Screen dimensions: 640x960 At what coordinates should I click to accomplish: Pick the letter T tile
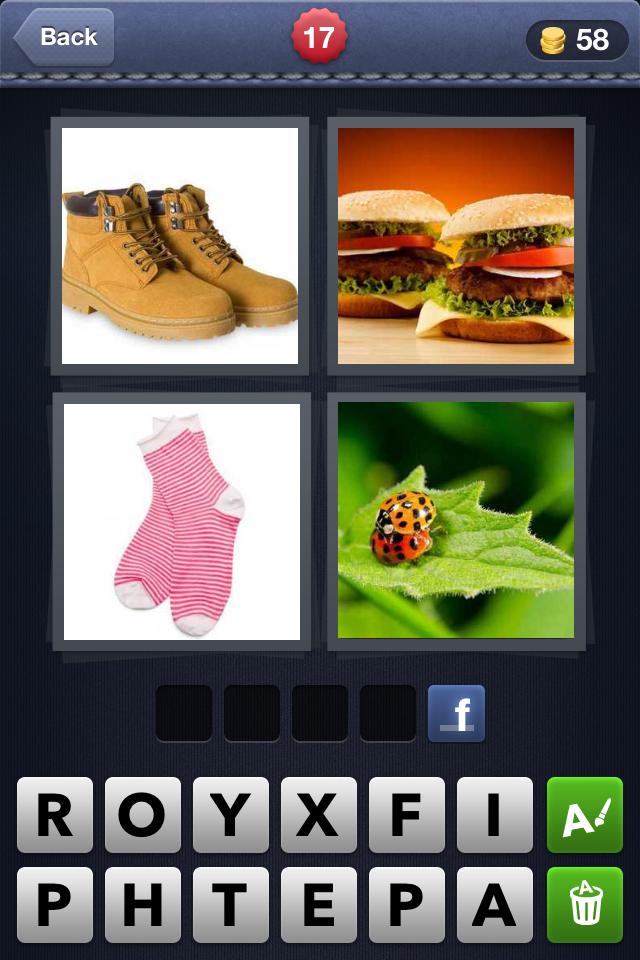tap(231, 904)
